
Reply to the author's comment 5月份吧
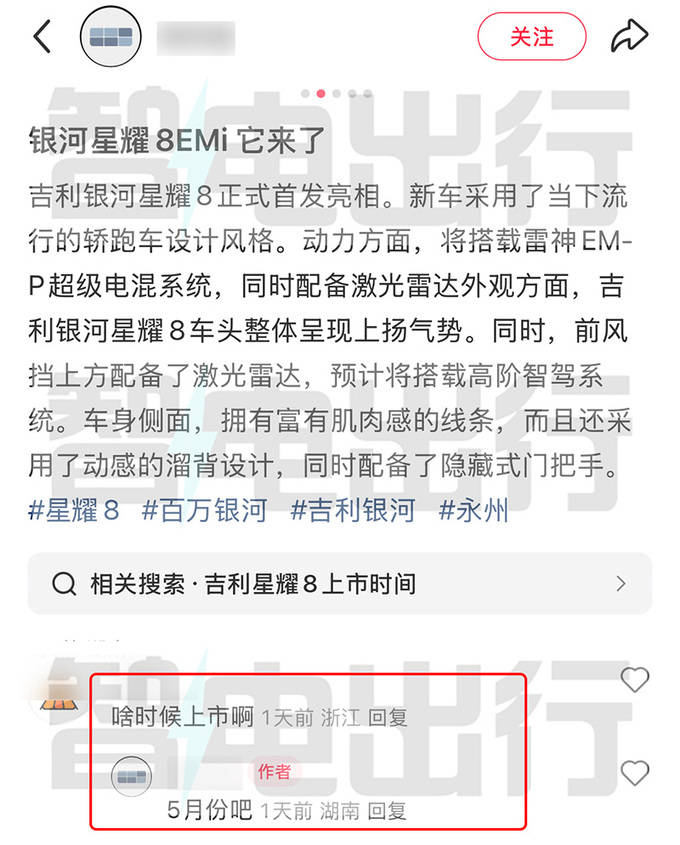click(x=387, y=811)
